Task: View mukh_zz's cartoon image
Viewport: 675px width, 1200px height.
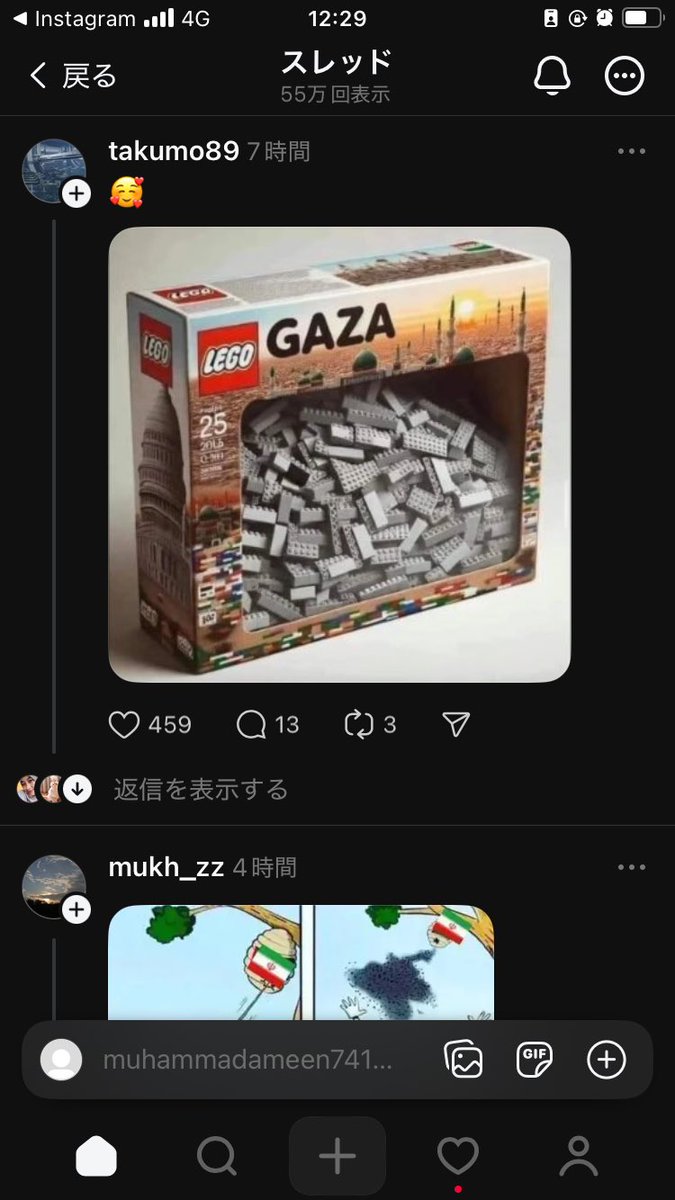Action: point(300,960)
